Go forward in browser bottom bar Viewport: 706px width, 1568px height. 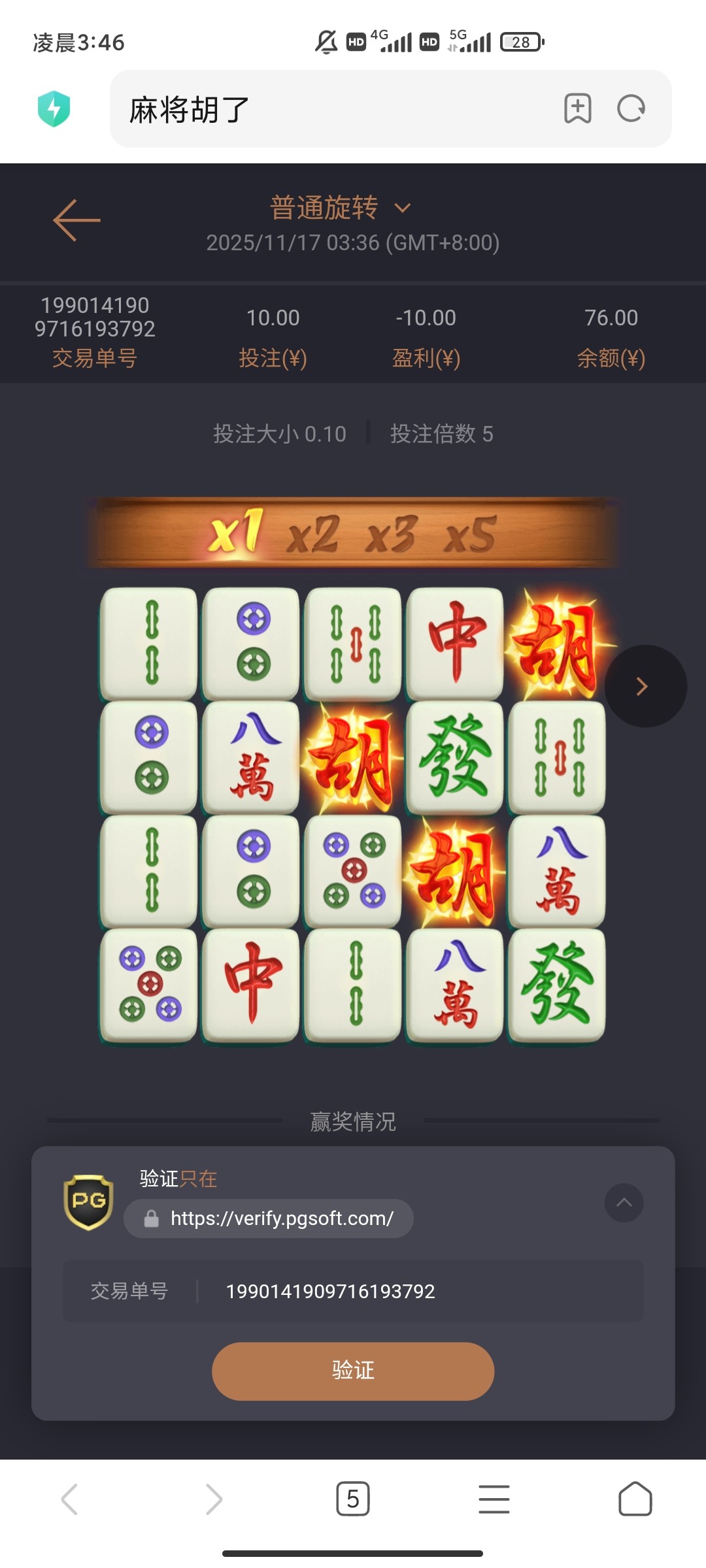tap(213, 1499)
